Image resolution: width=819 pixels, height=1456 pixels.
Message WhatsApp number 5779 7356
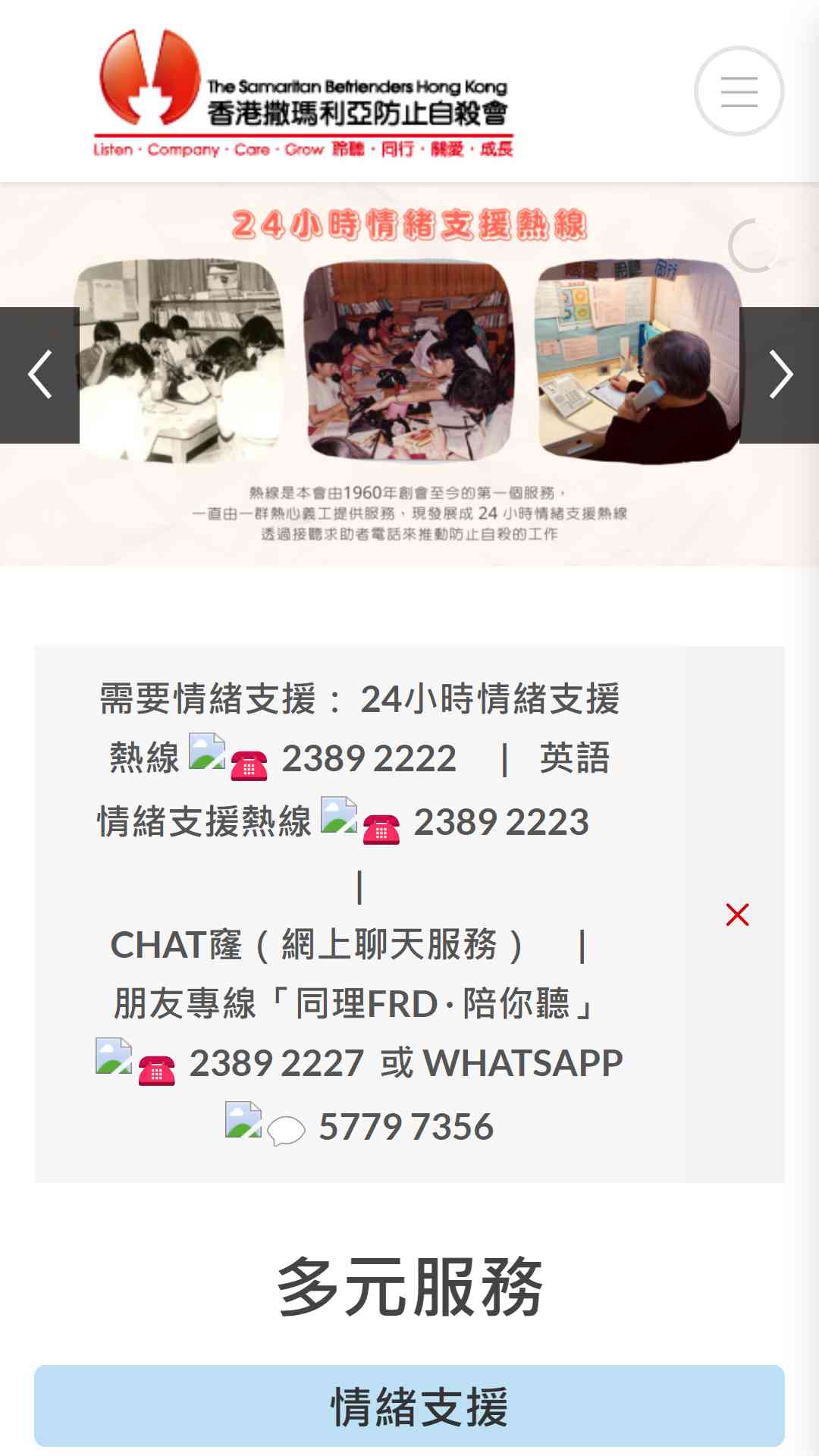click(x=406, y=1127)
